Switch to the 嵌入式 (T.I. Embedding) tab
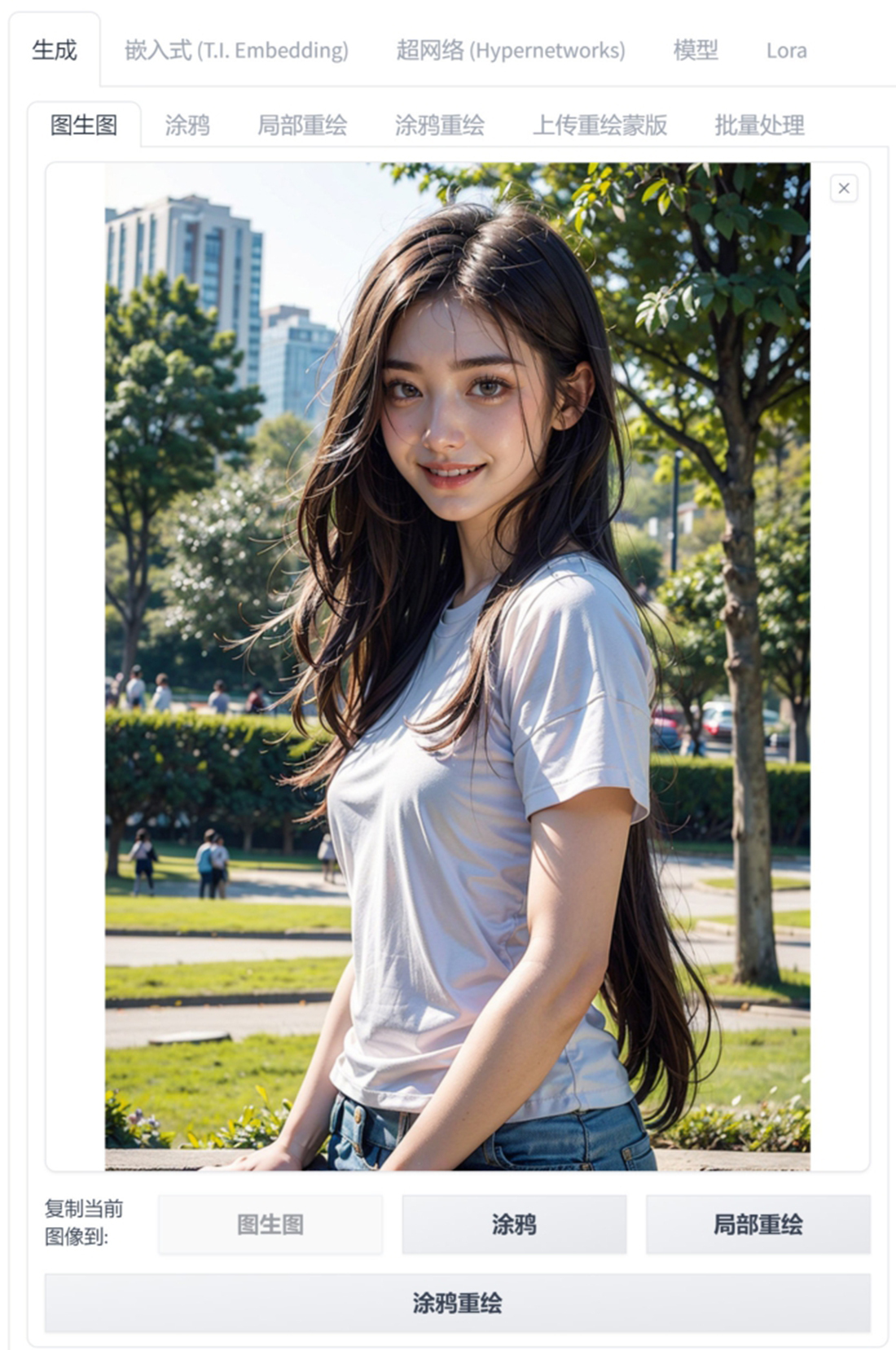896x1350 pixels. [x=236, y=51]
